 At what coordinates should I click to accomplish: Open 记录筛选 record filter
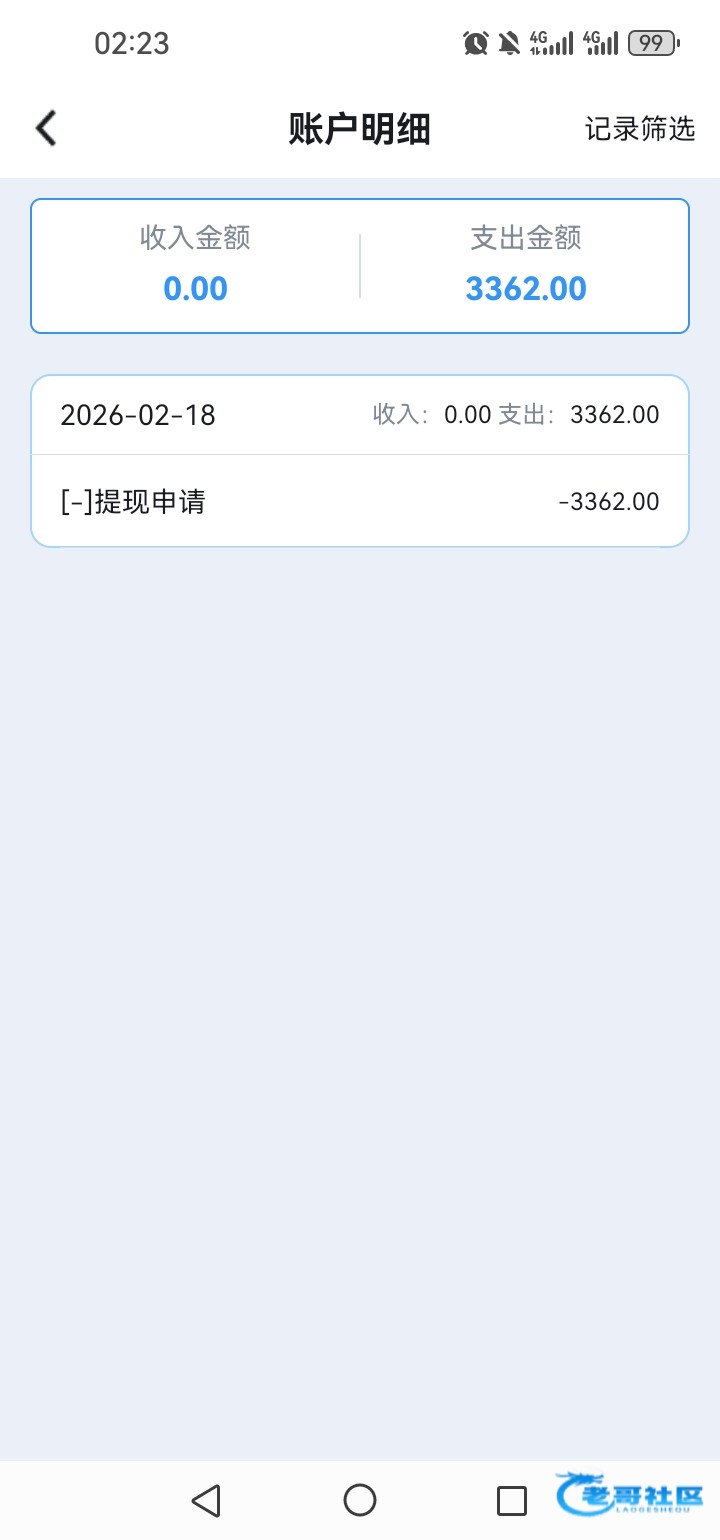click(639, 129)
